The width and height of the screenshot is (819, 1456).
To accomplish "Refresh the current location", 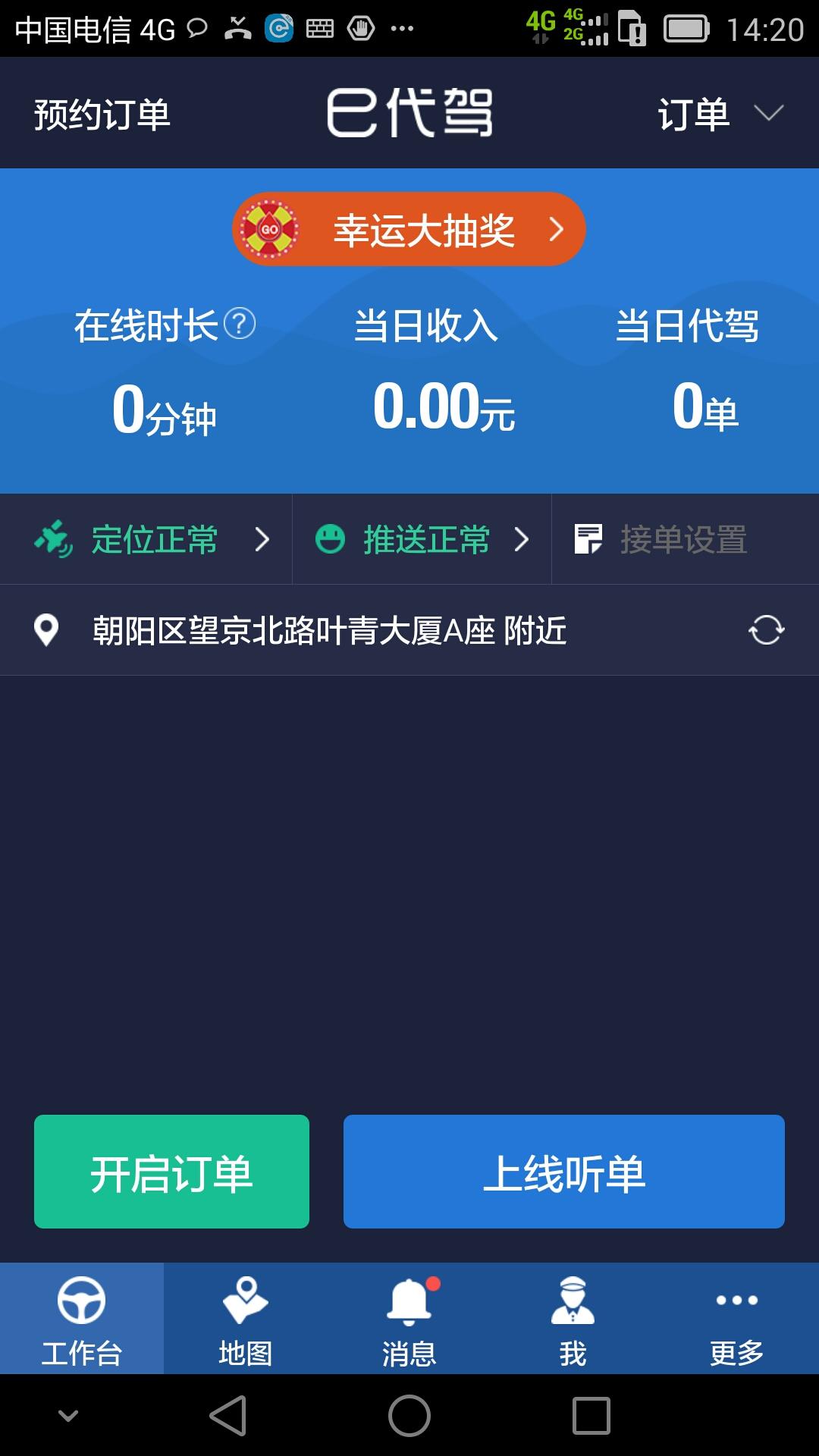I will 766,630.
